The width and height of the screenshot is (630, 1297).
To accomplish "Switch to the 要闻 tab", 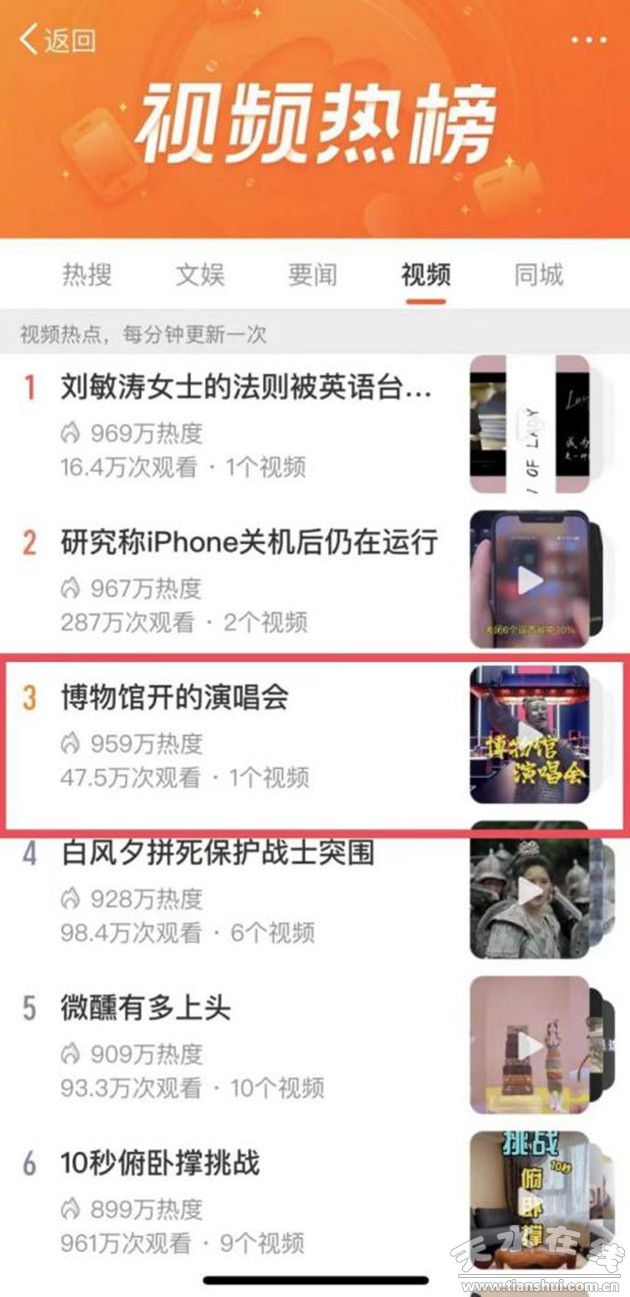I will click(313, 275).
